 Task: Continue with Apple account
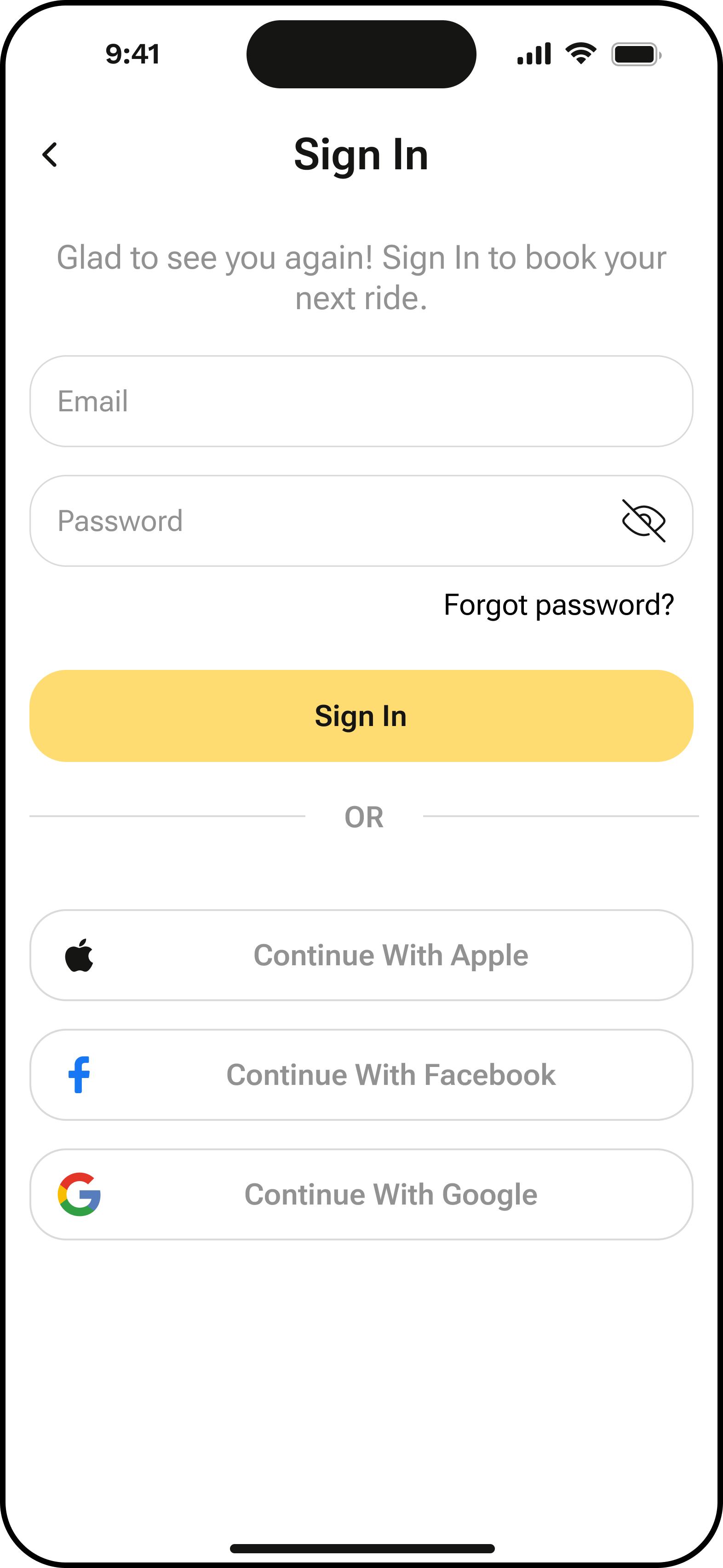click(361, 955)
